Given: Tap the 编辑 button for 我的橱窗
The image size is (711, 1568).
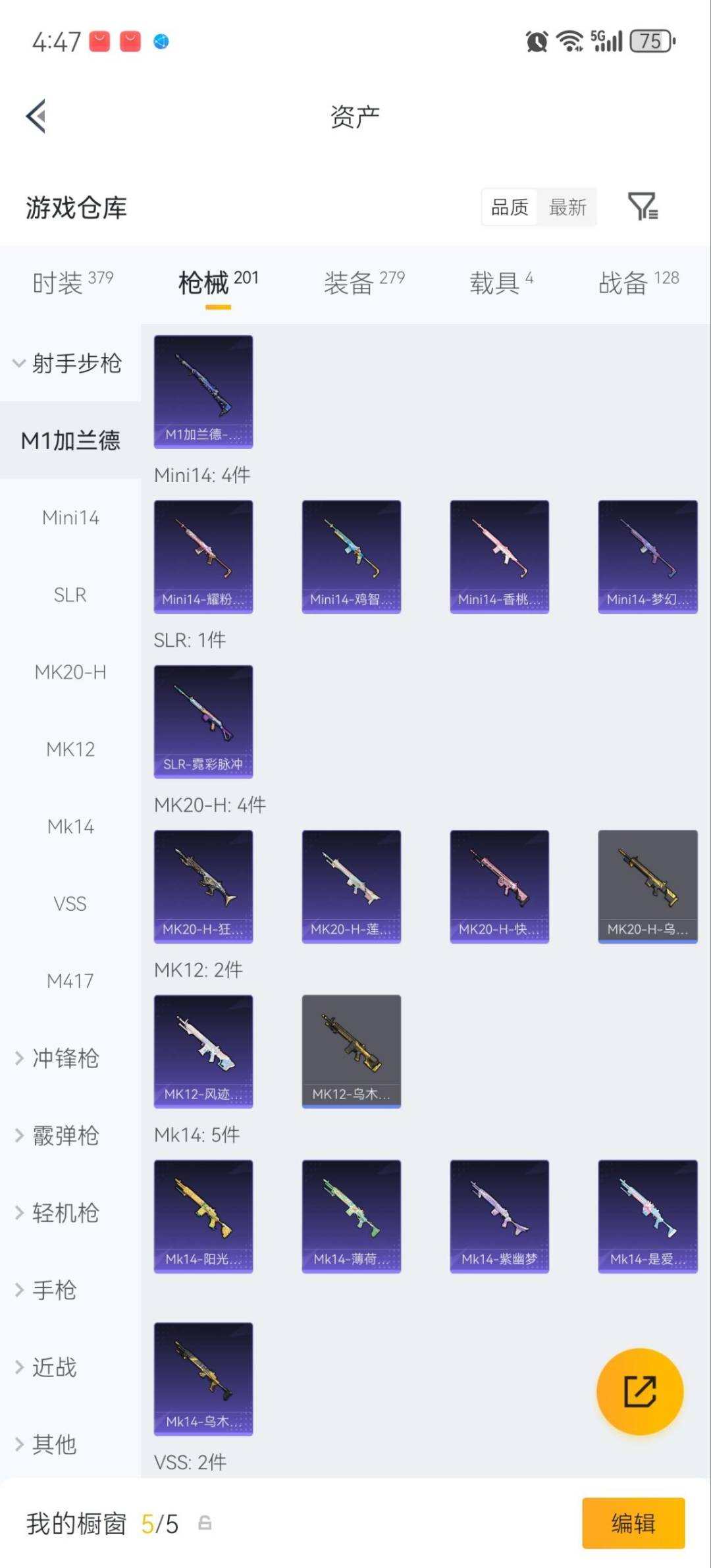Looking at the screenshot, I should click(x=633, y=1523).
